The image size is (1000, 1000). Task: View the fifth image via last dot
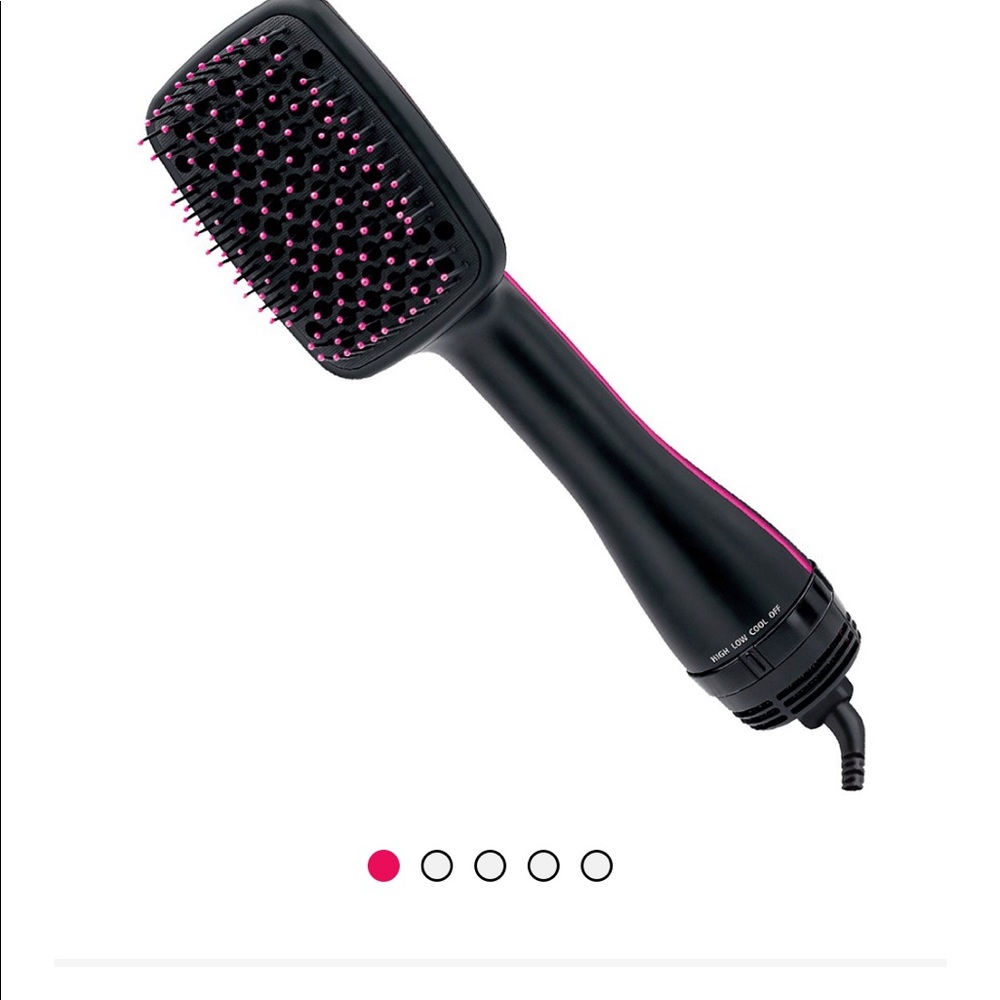click(597, 865)
